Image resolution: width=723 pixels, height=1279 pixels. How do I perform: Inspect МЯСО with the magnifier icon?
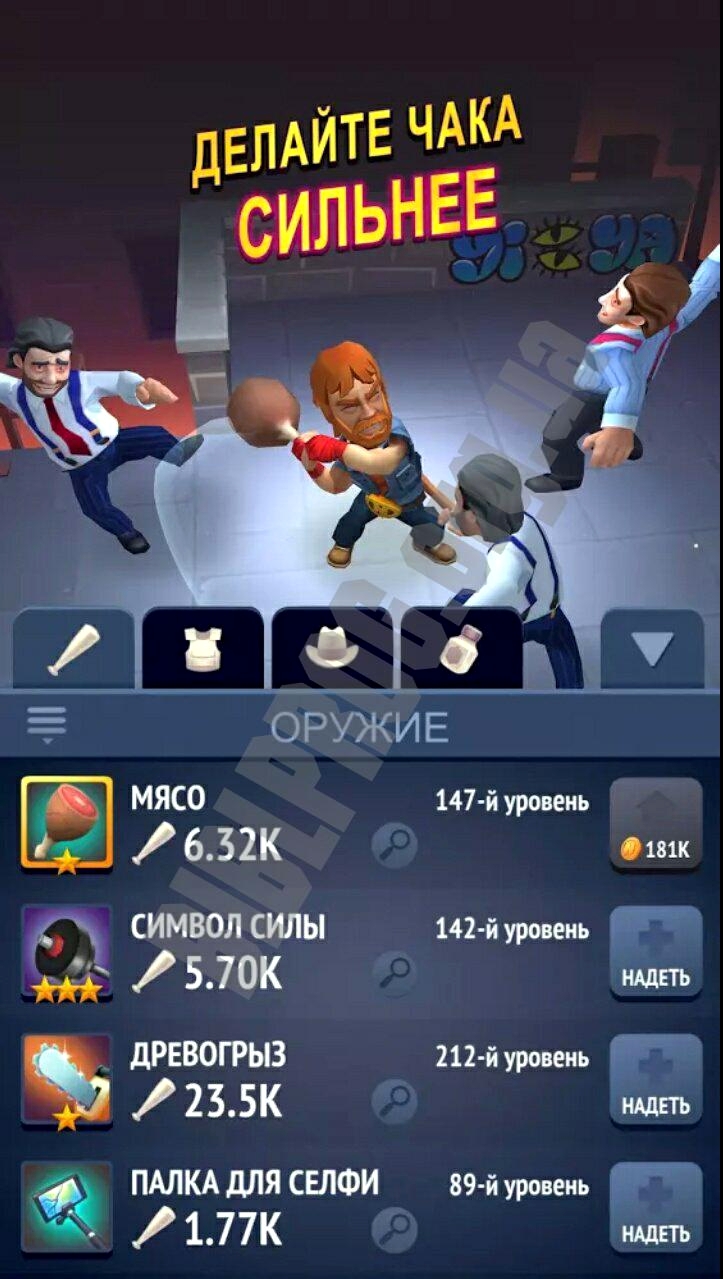(x=395, y=845)
